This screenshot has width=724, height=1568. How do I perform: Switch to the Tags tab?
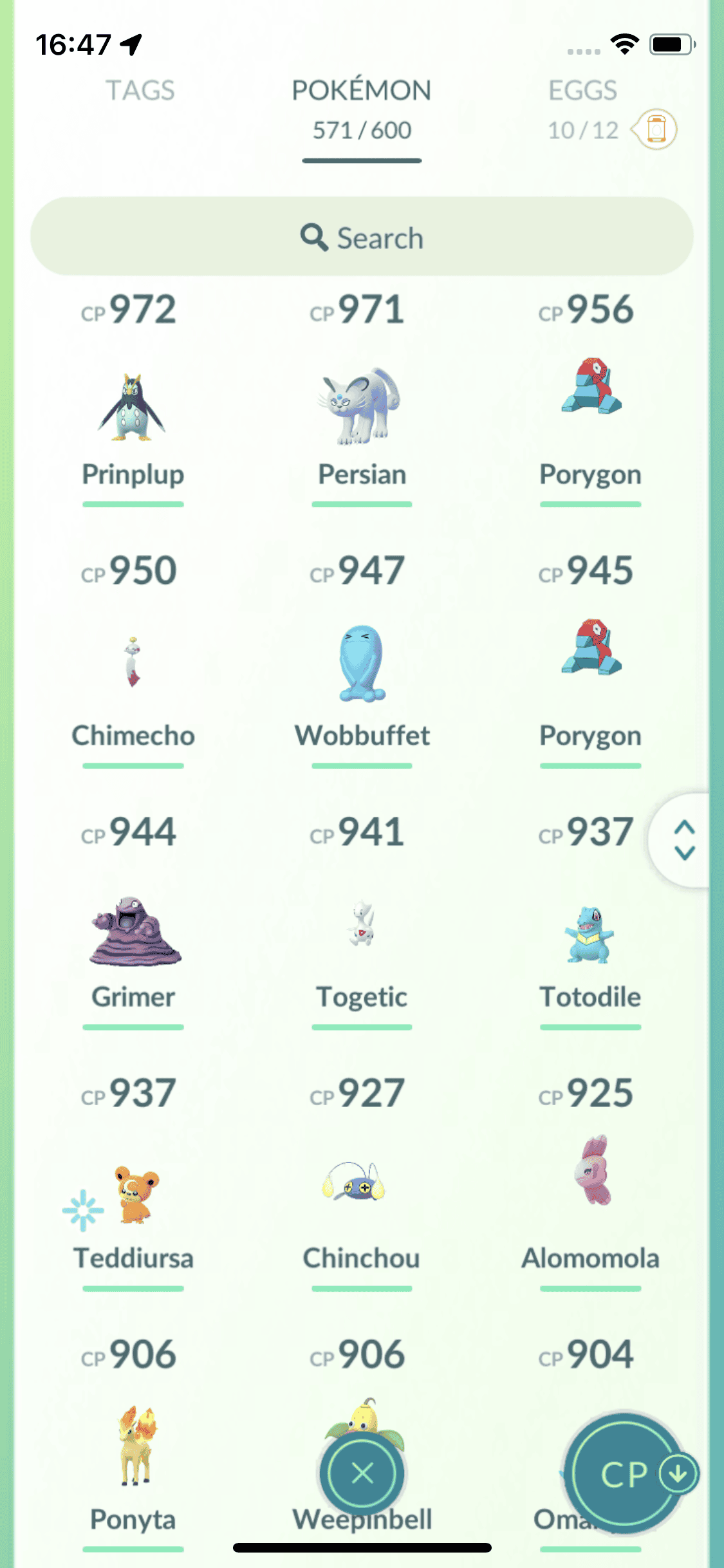[140, 91]
